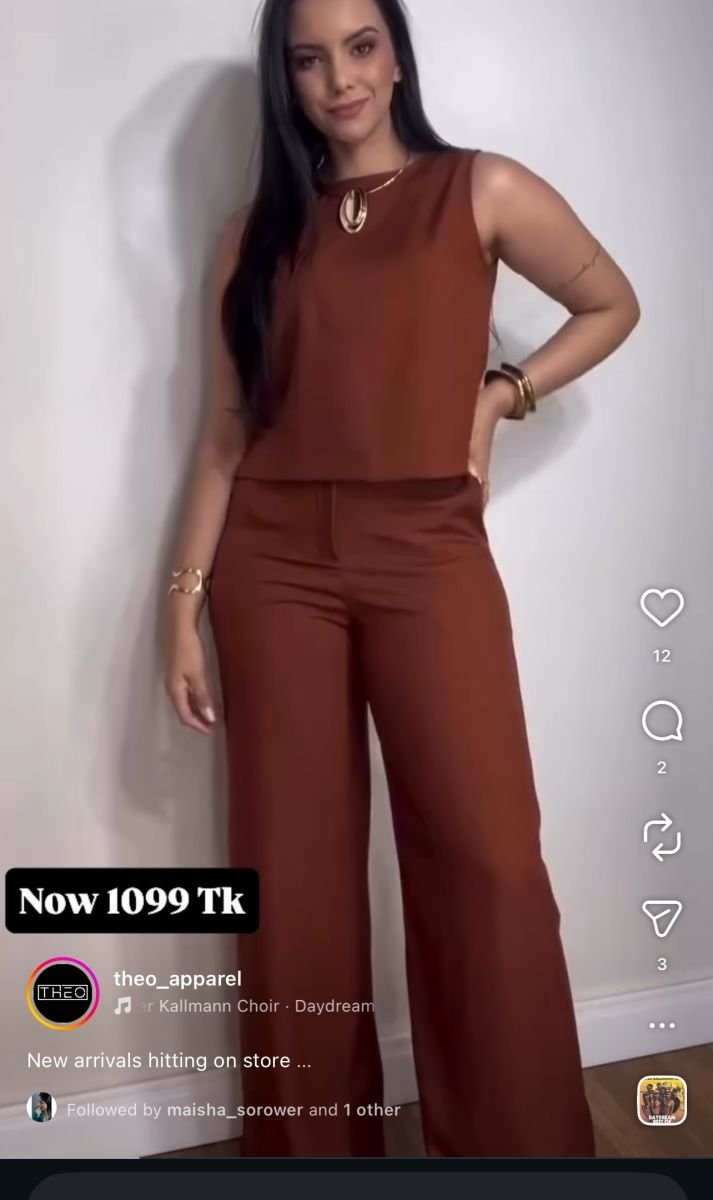
Task: Open the three-dot more options menu
Action: tap(661, 1025)
